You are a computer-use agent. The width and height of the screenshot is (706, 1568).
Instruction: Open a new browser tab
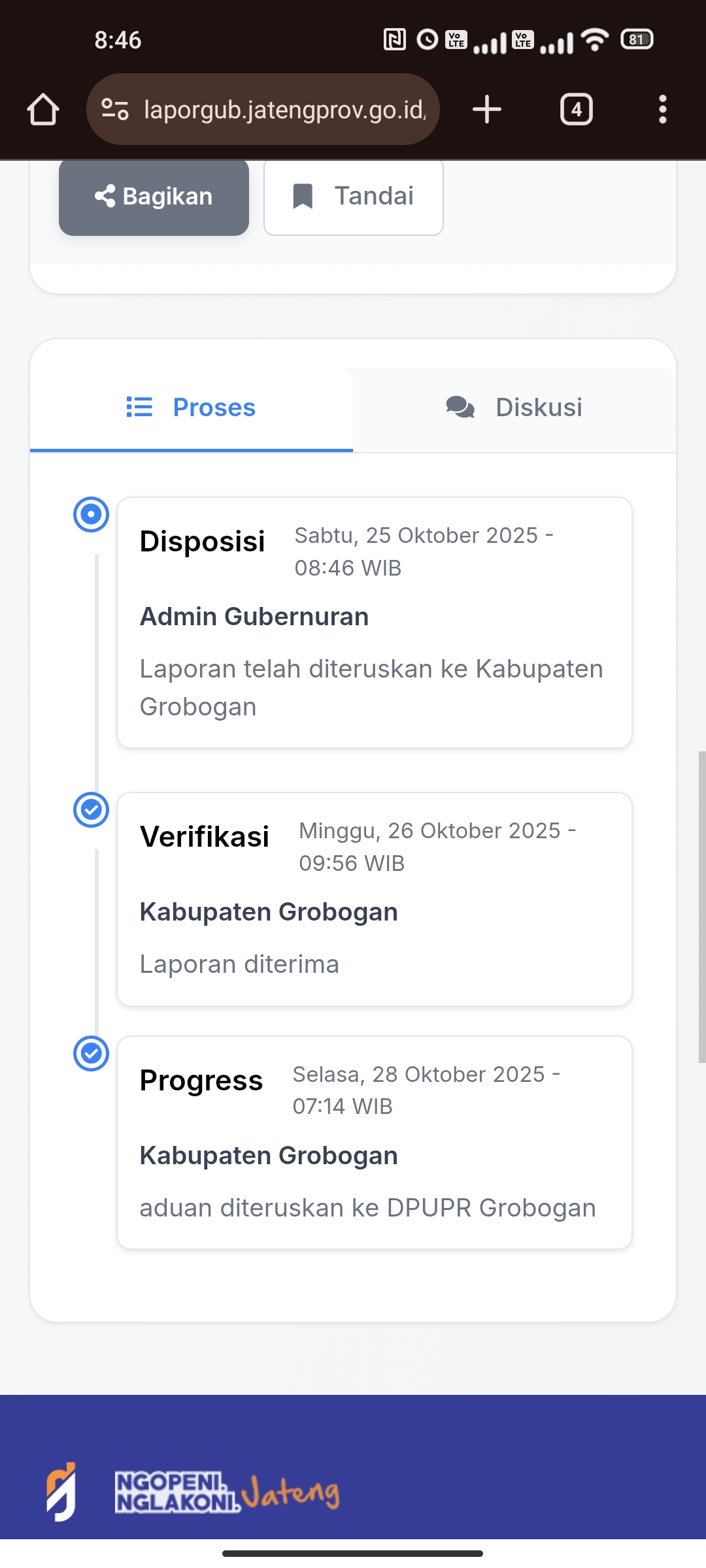[x=487, y=109]
